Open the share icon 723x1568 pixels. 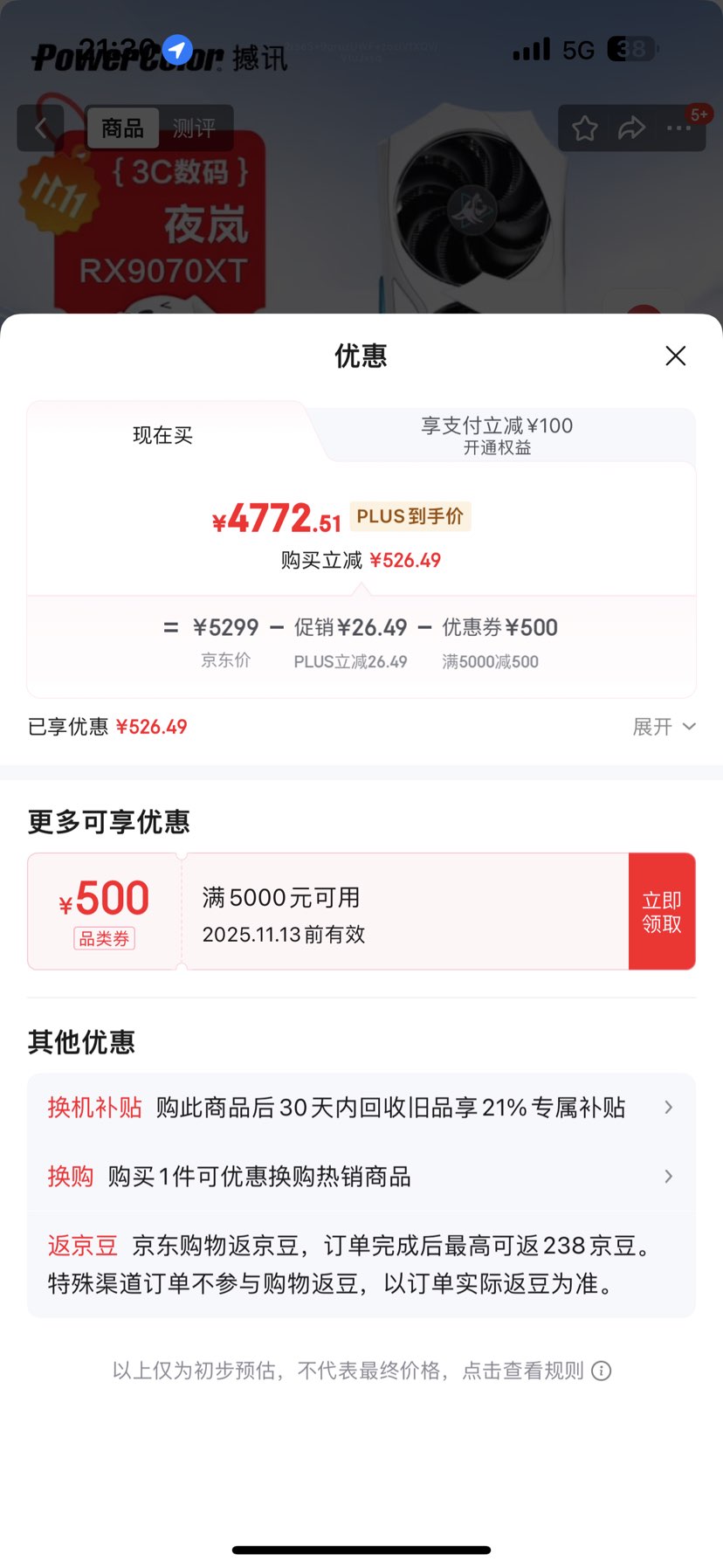point(630,128)
